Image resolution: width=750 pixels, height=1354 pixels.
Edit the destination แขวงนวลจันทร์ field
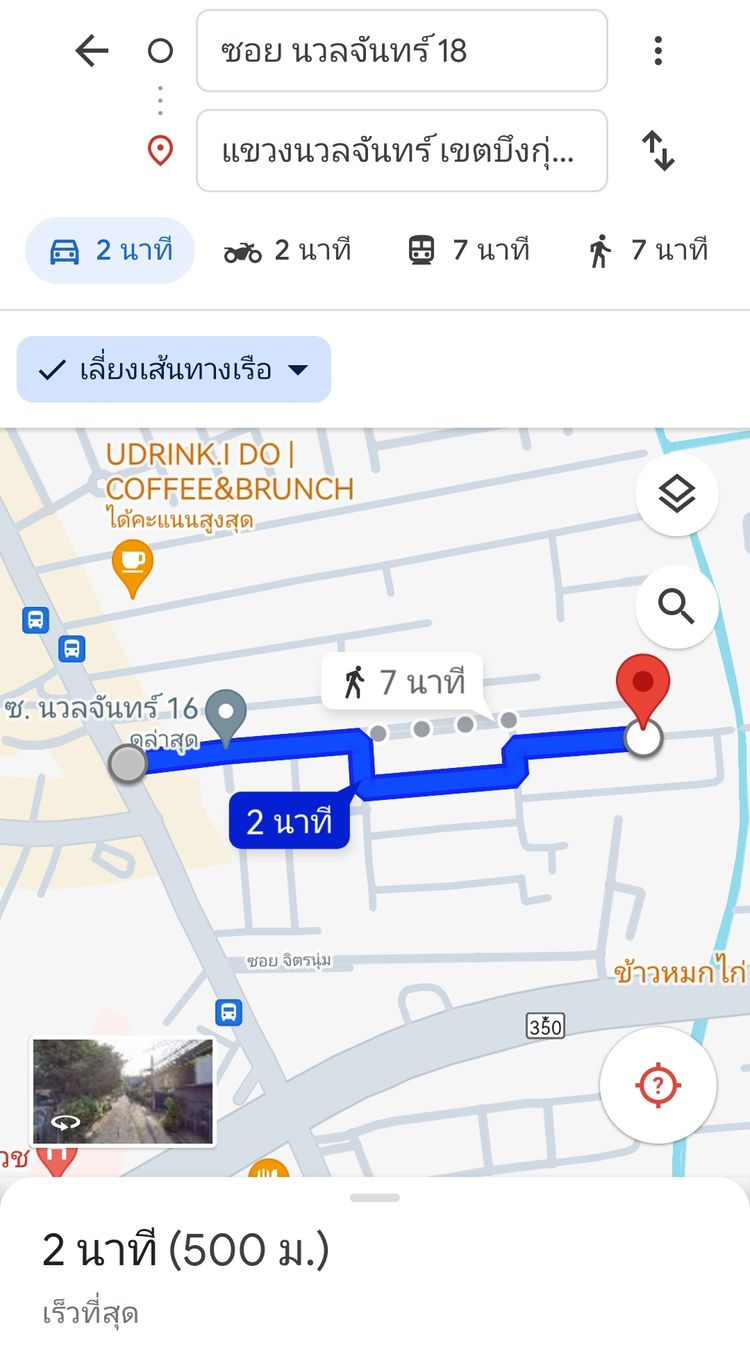point(401,151)
